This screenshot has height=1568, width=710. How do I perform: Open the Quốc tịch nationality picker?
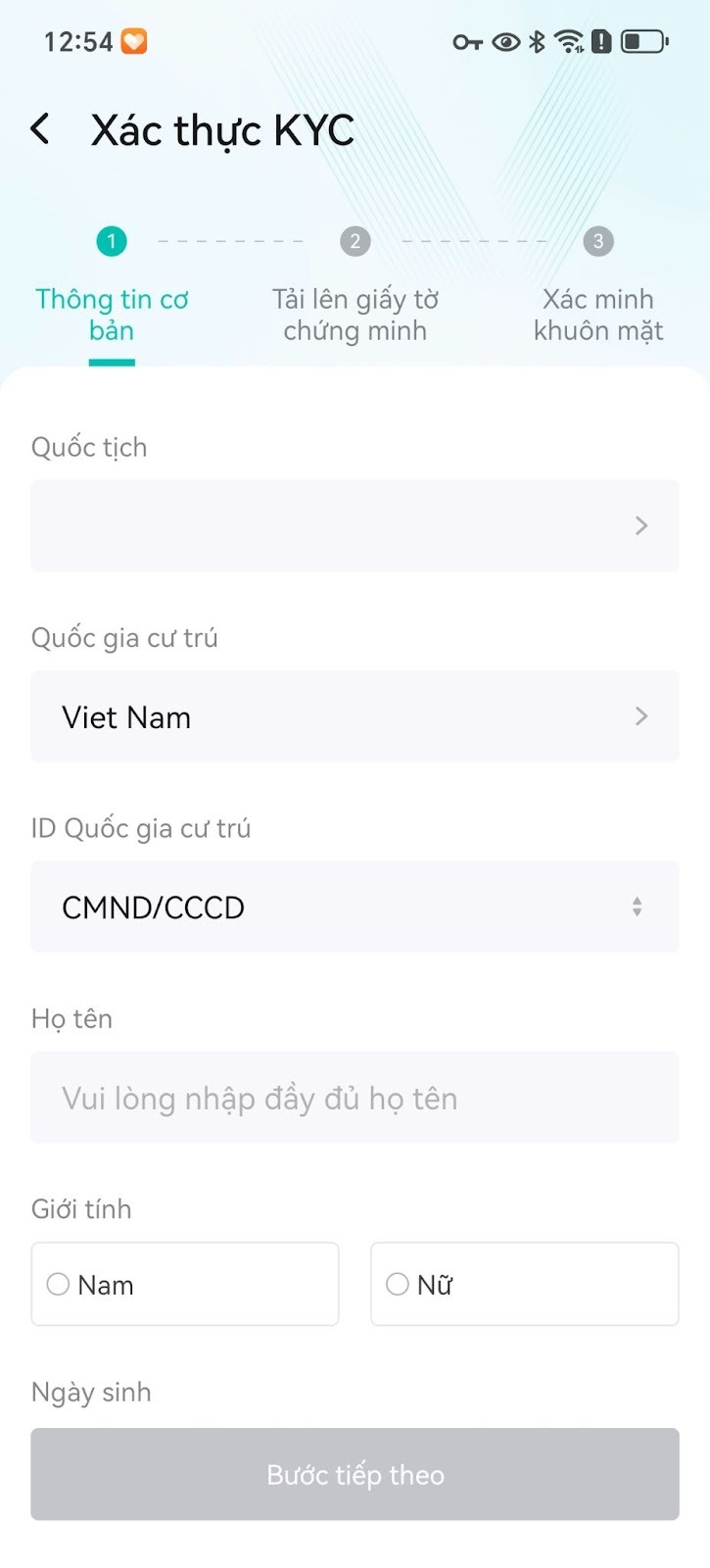(x=355, y=525)
